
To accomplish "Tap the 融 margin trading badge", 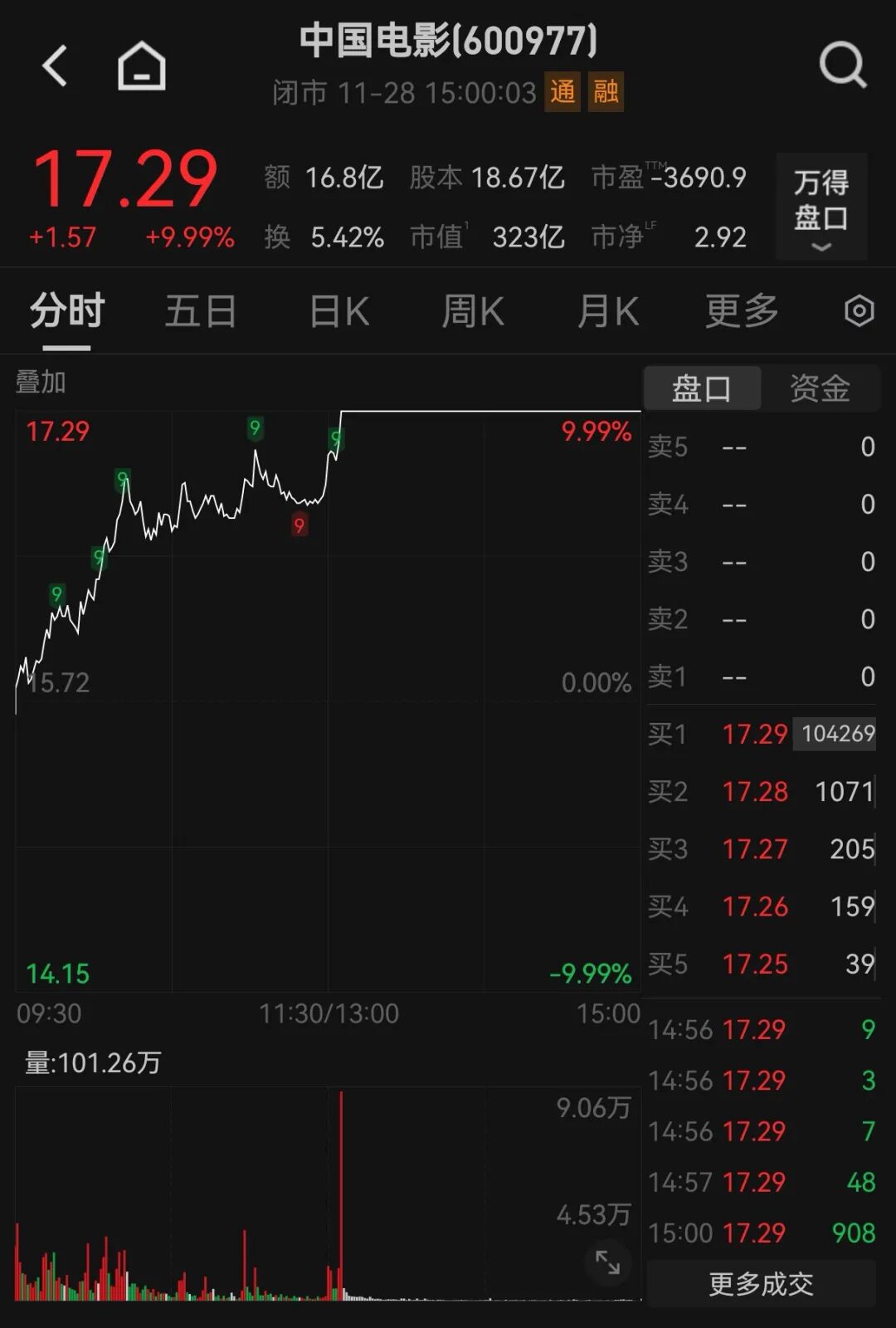I will coord(606,94).
